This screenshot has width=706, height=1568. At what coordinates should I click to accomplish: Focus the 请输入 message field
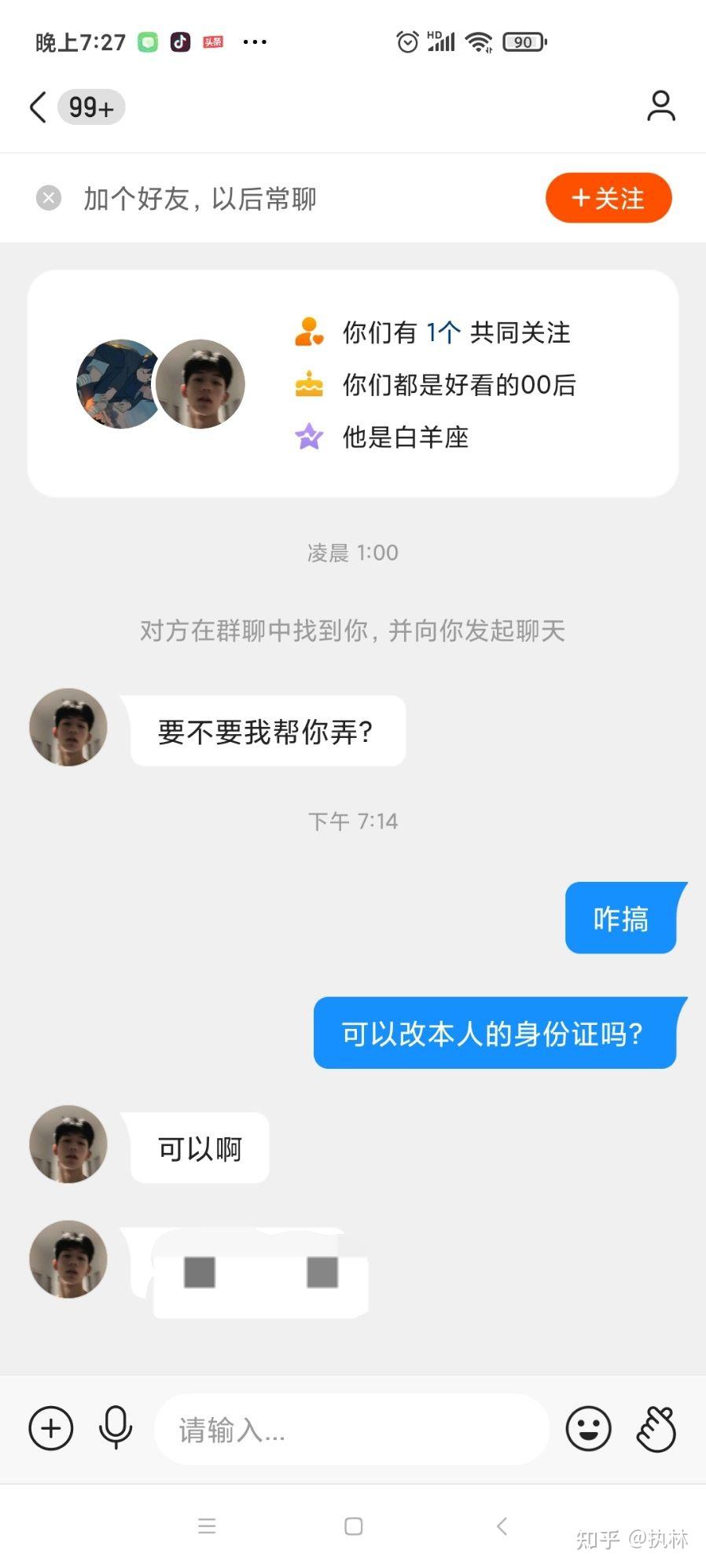[351, 1429]
